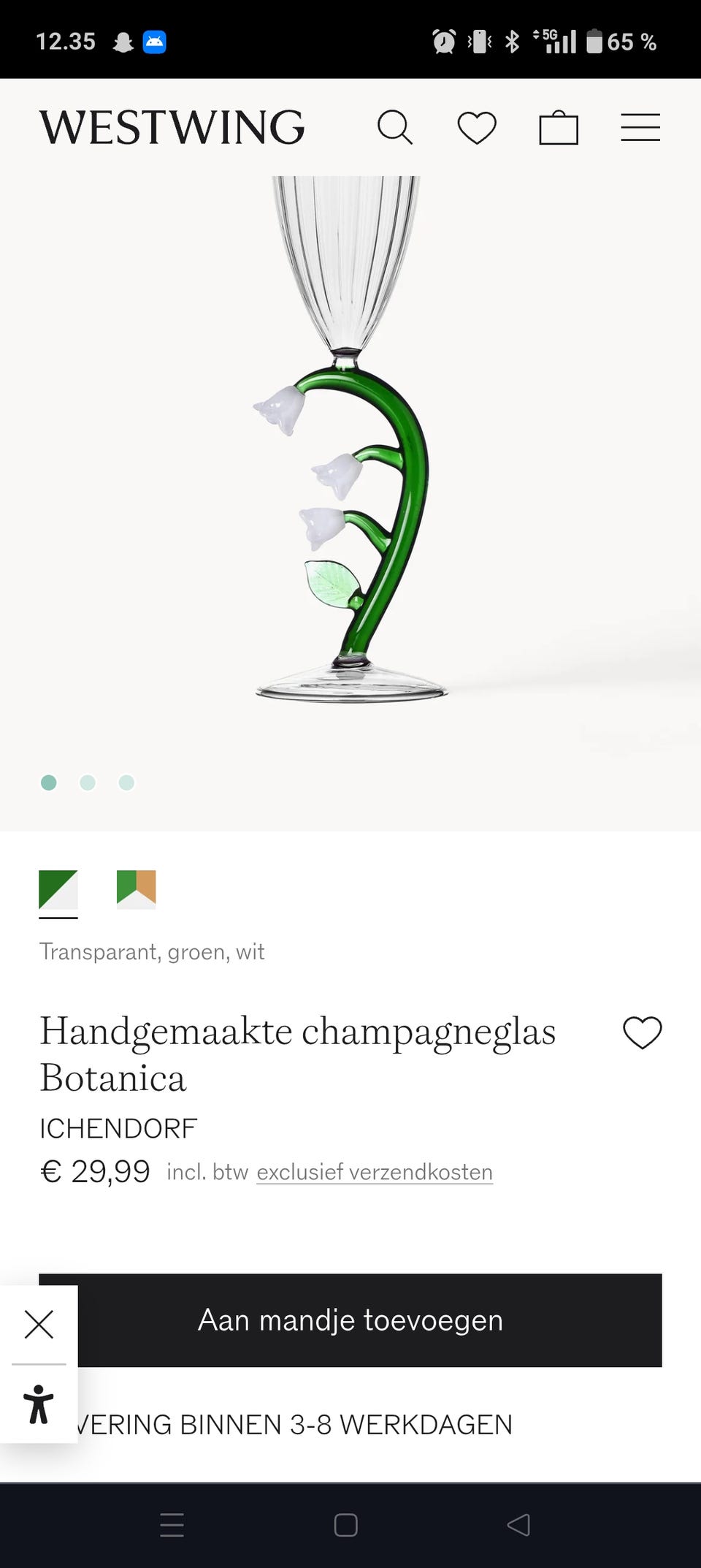Go to the home screen via system button
Screen dimensions: 701x1568
point(345,1525)
